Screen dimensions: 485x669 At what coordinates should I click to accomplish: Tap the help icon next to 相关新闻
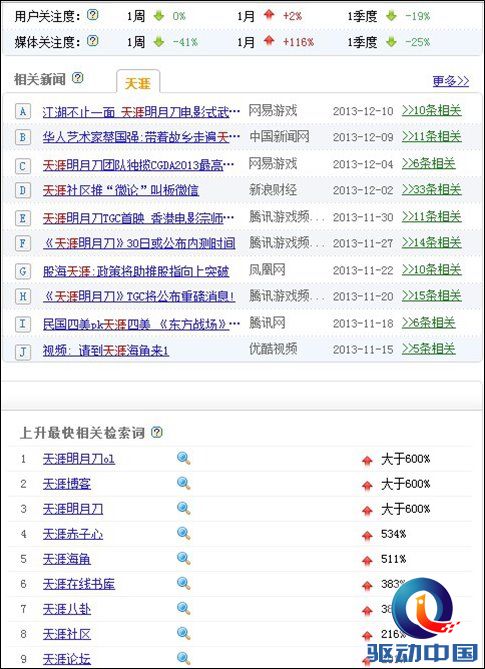click(78, 78)
